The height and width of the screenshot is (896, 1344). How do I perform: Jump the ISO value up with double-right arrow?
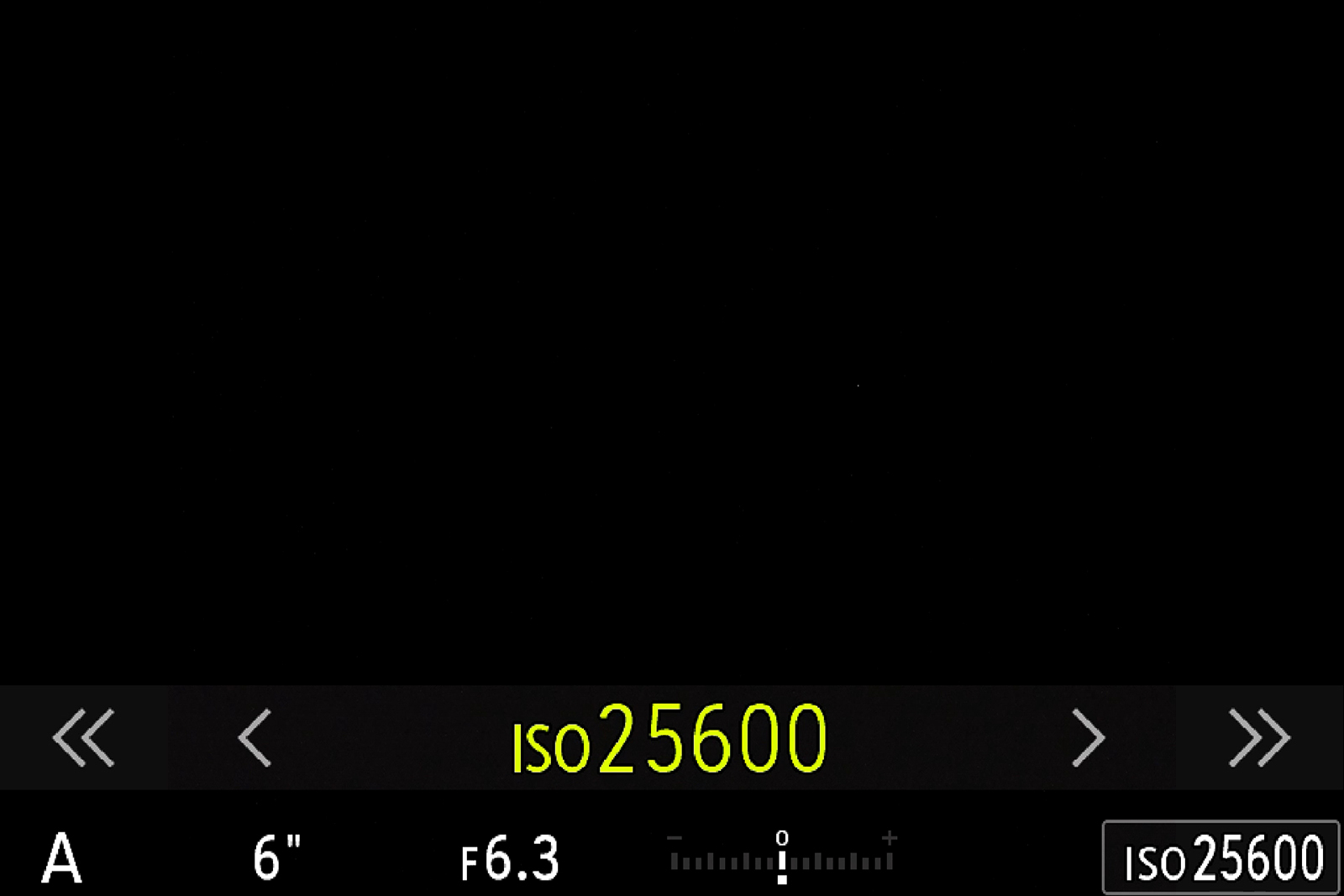1258,737
